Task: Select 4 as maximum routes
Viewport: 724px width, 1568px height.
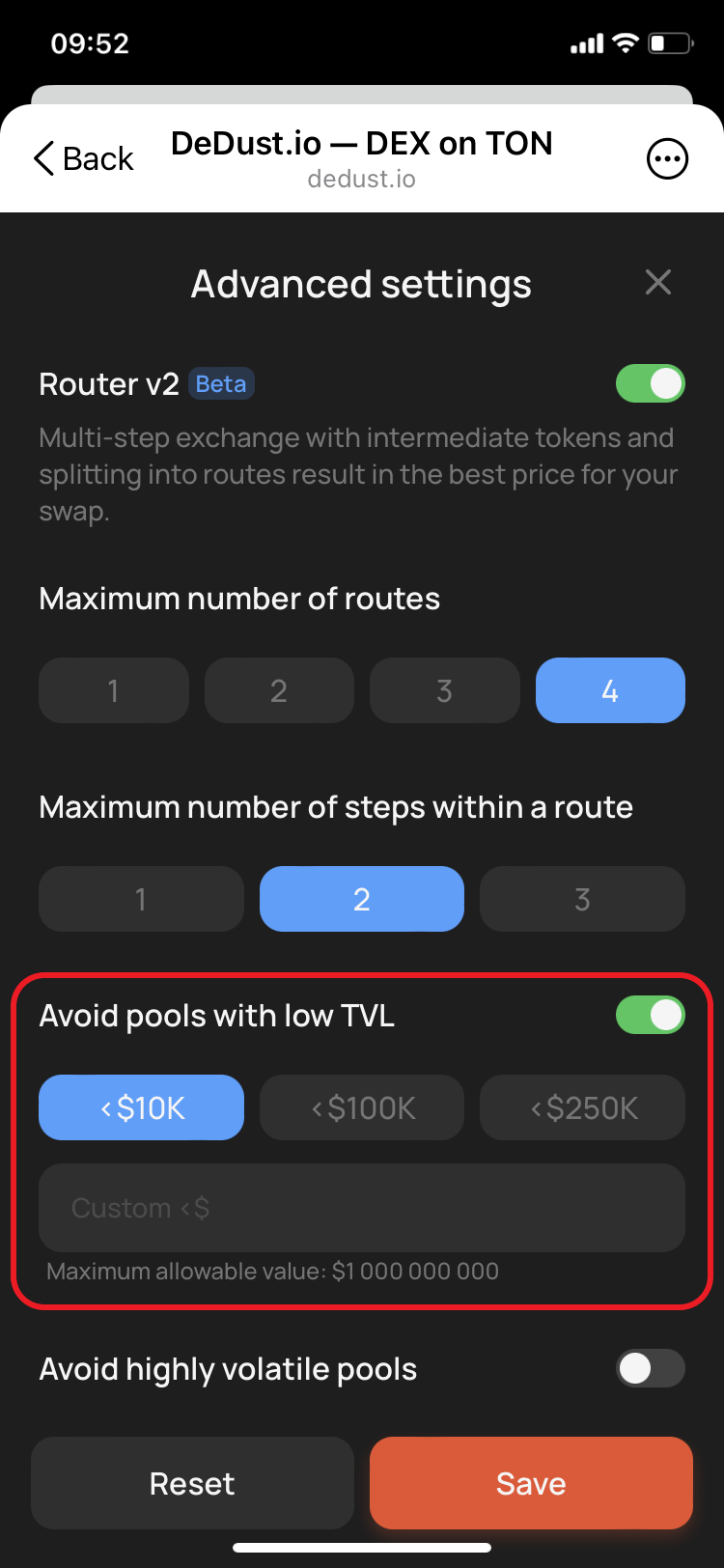Action: (x=610, y=690)
